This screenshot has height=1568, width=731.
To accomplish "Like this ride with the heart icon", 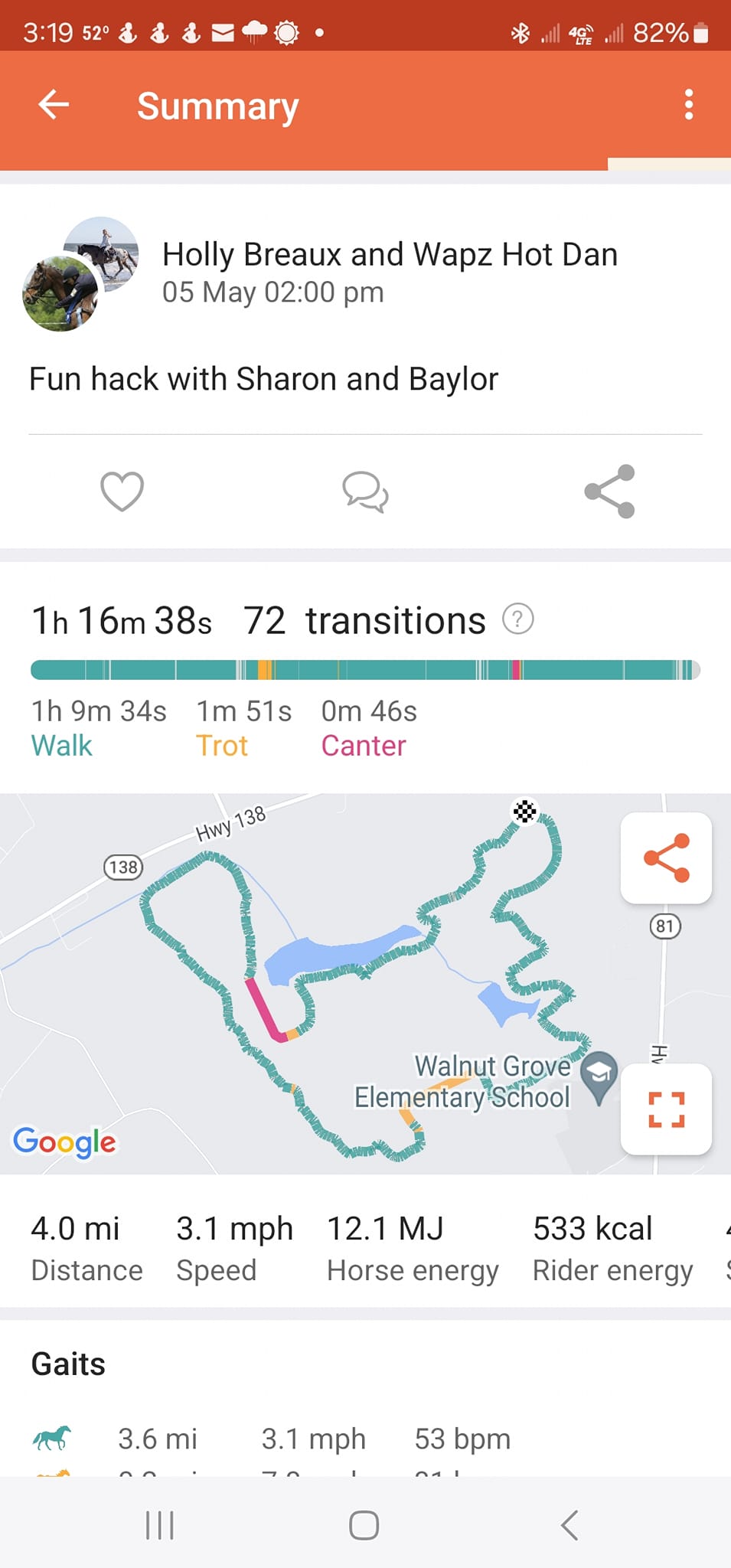I will click(122, 492).
